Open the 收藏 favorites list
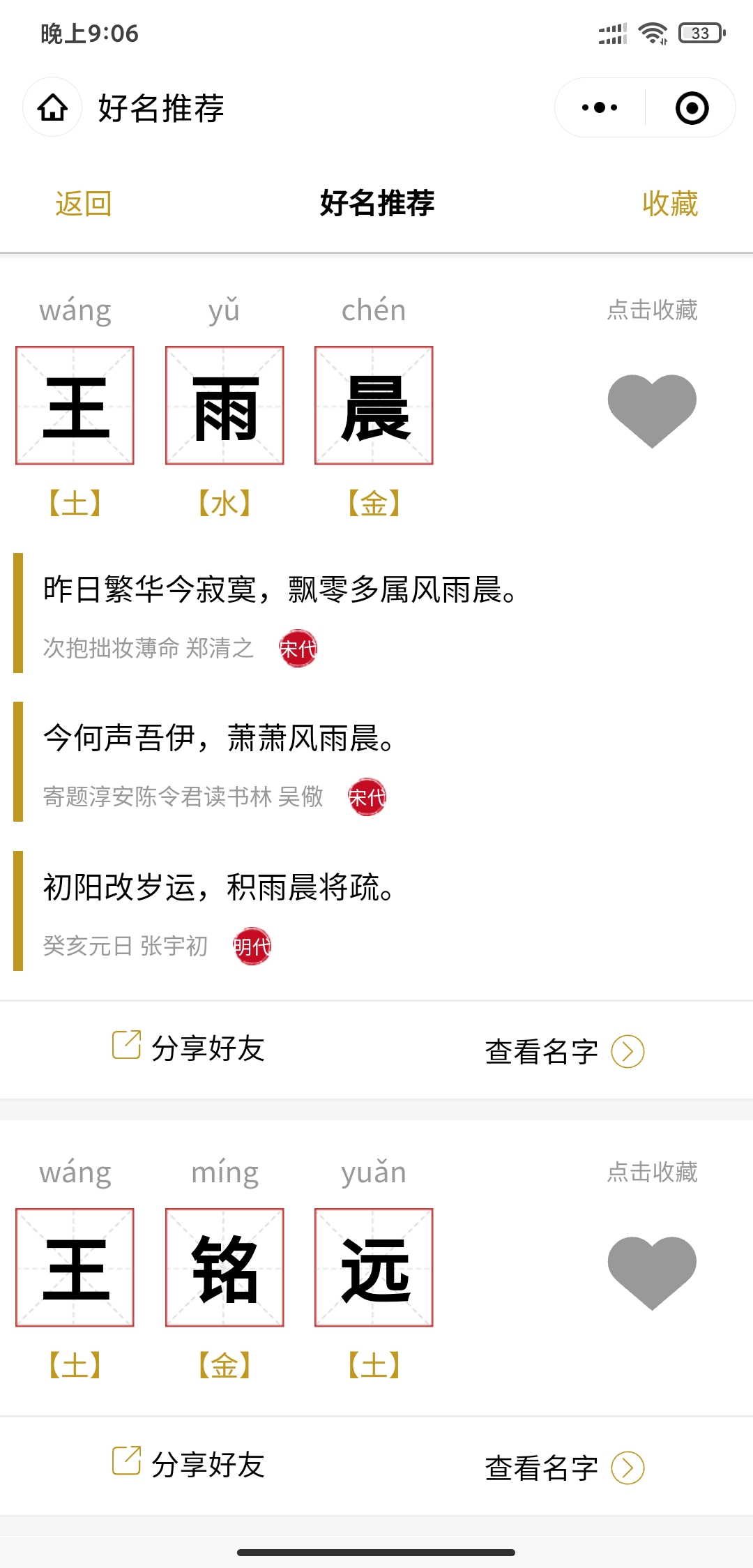 click(x=670, y=204)
